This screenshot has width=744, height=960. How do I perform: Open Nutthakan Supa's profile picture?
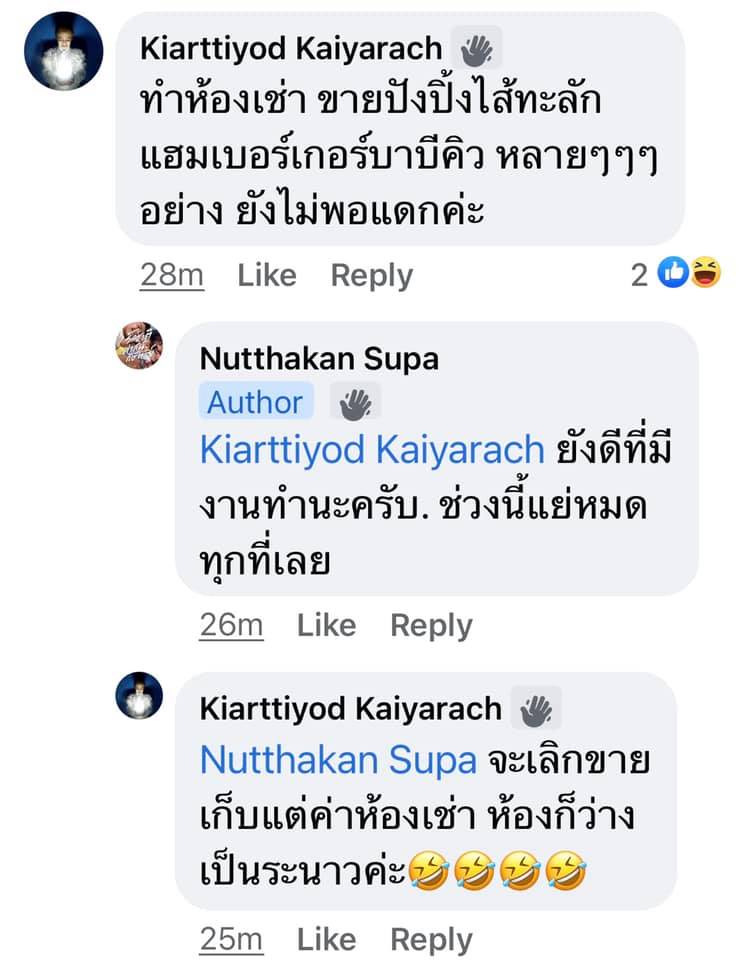point(139,345)
